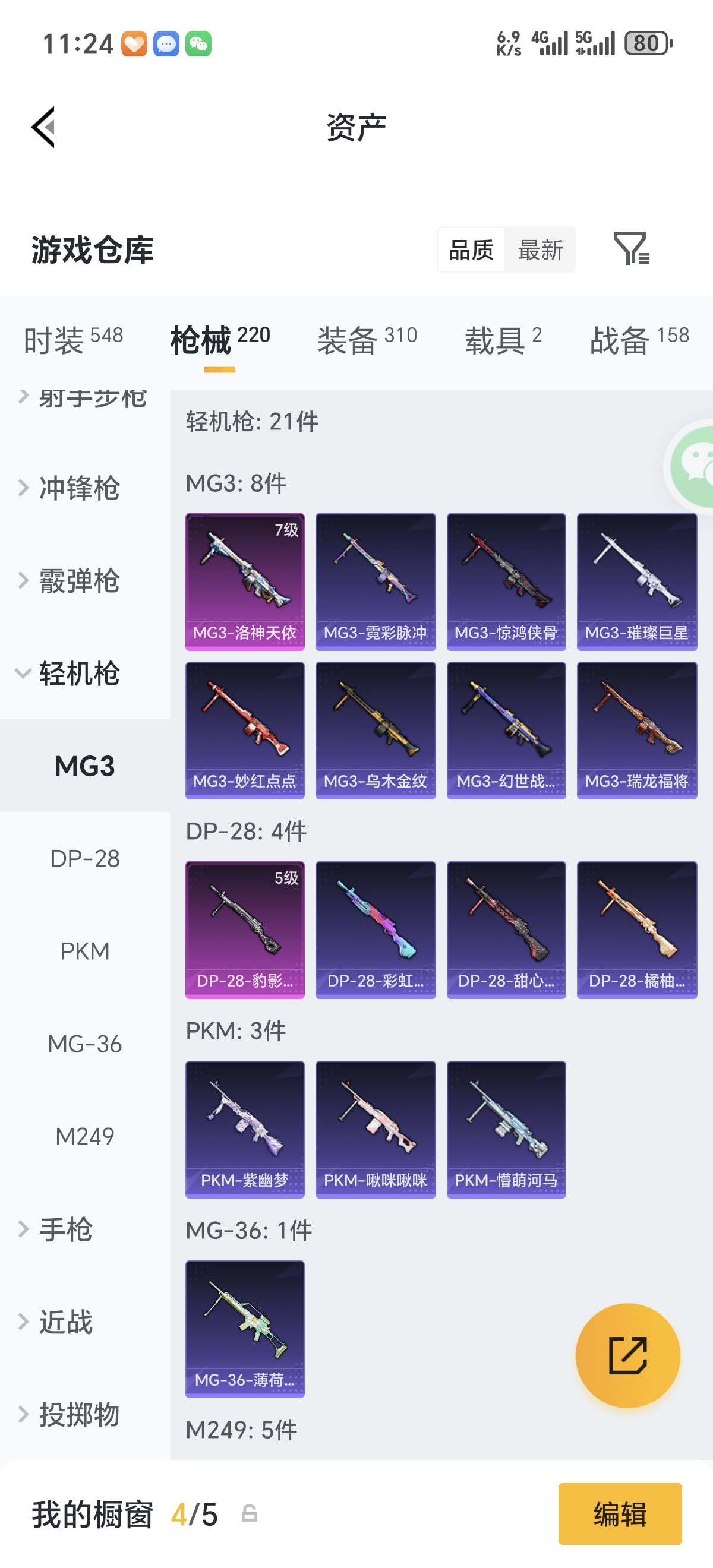Collapse the 轻机枪 category
The width and height of the screenshot is (713, 1568).
[79, 673]
